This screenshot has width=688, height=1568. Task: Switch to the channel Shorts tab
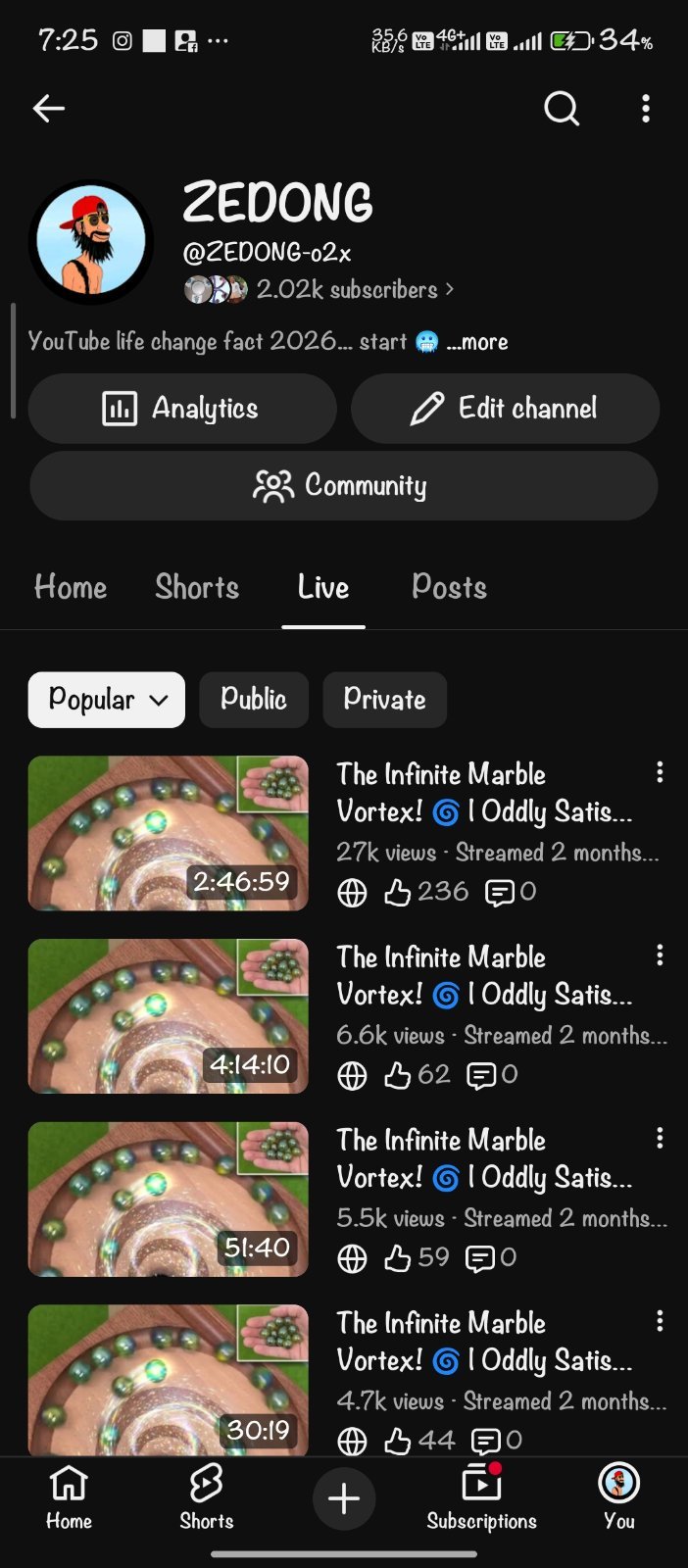[x=197, y=587]
